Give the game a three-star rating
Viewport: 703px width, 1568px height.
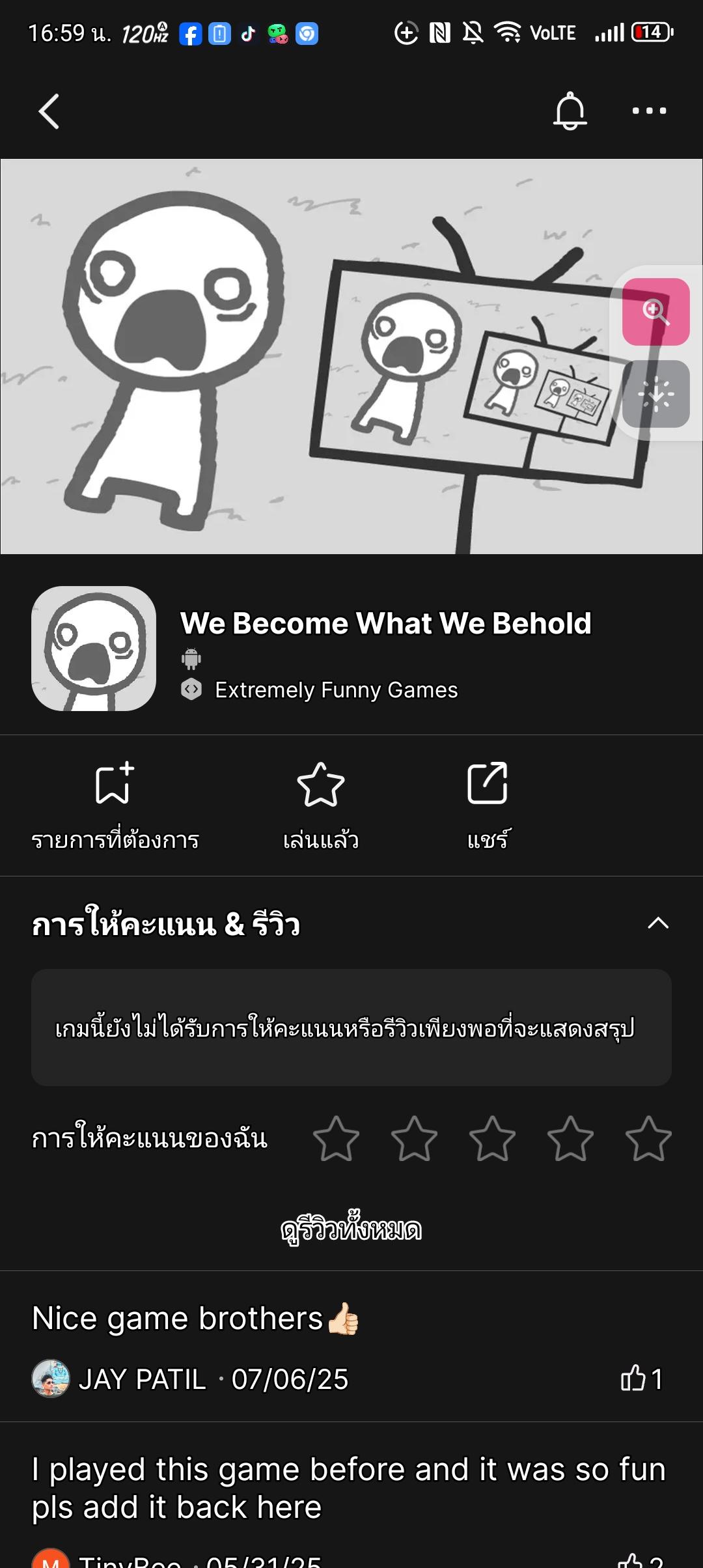492,1139
